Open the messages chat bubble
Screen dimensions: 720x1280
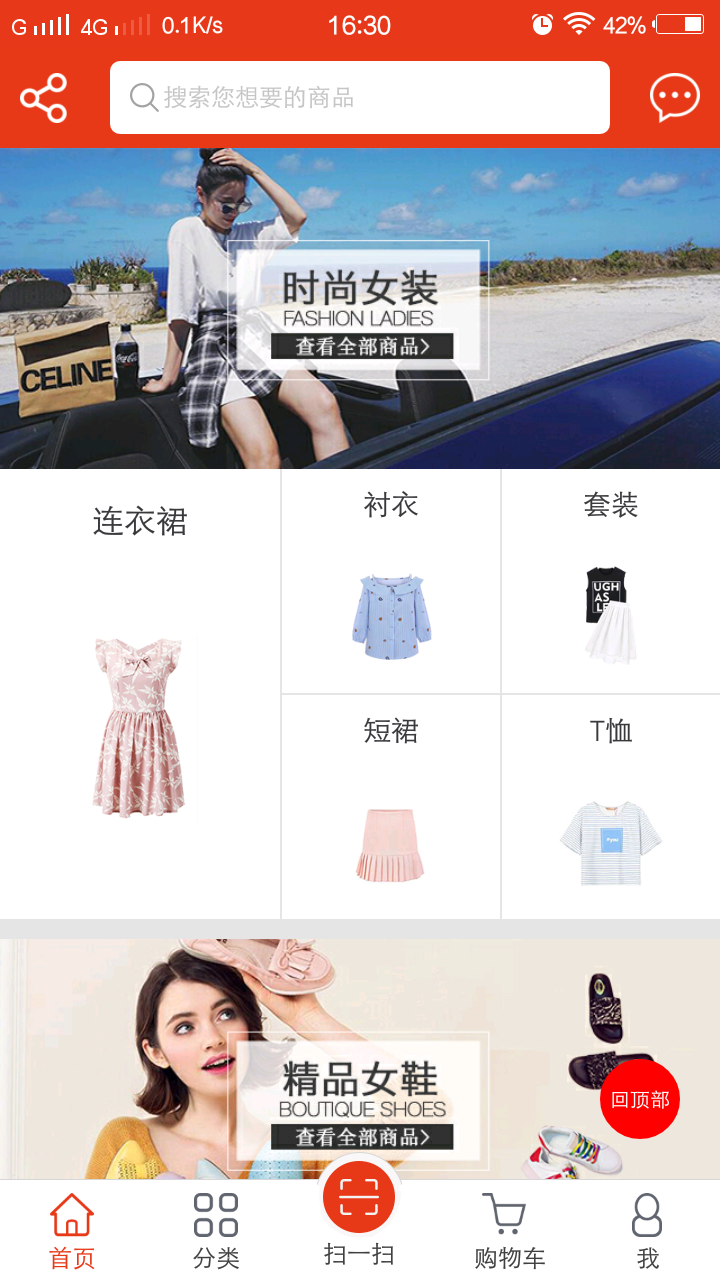coord(674,98)
